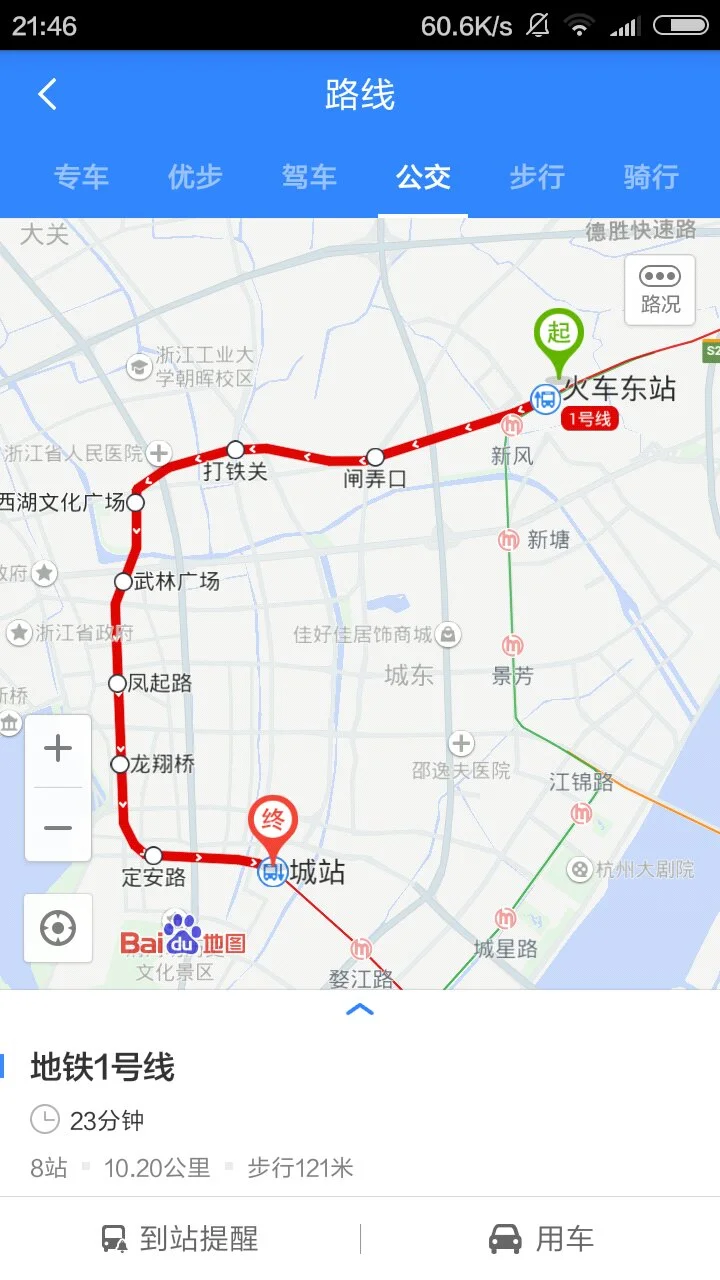Tap the zoom out minus icon

(x=57, y=827)
